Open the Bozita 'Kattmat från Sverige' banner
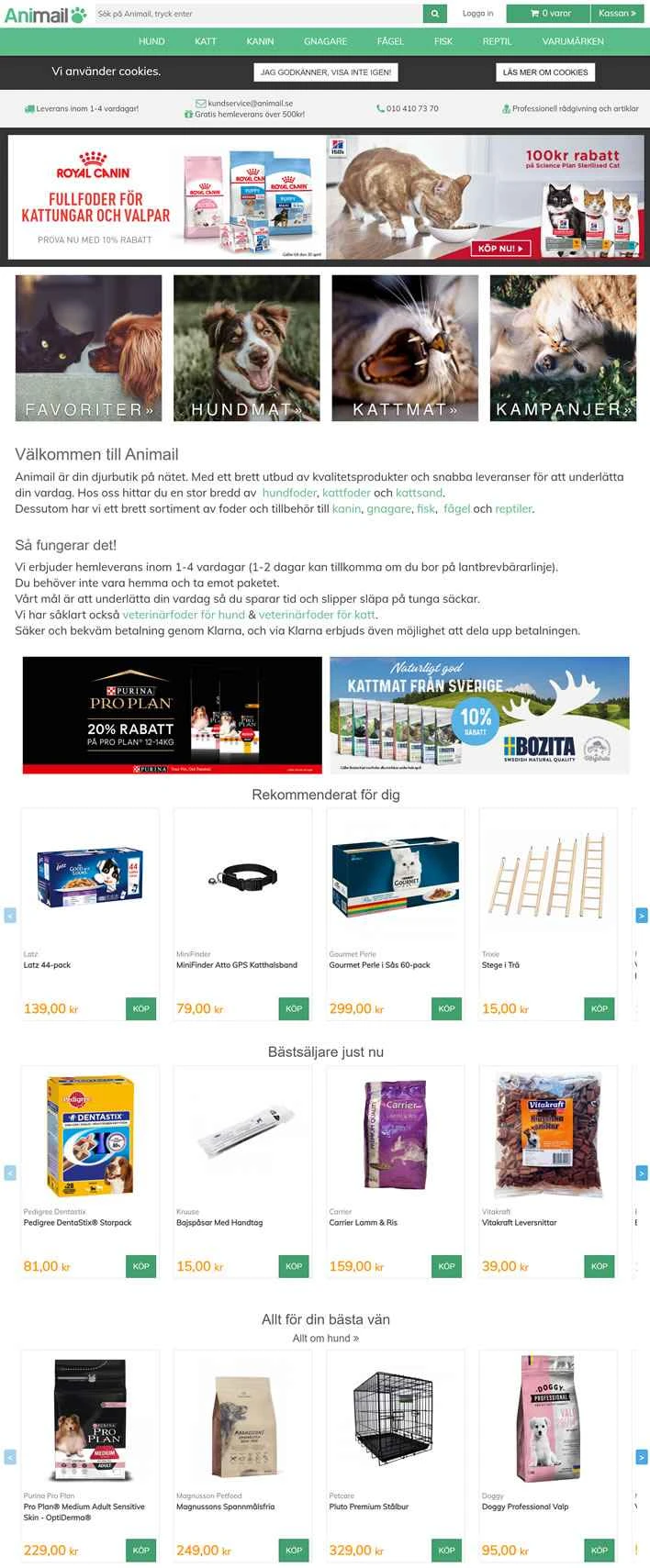The height and width of the screenshot is (1568, 650). click(479, 715)
